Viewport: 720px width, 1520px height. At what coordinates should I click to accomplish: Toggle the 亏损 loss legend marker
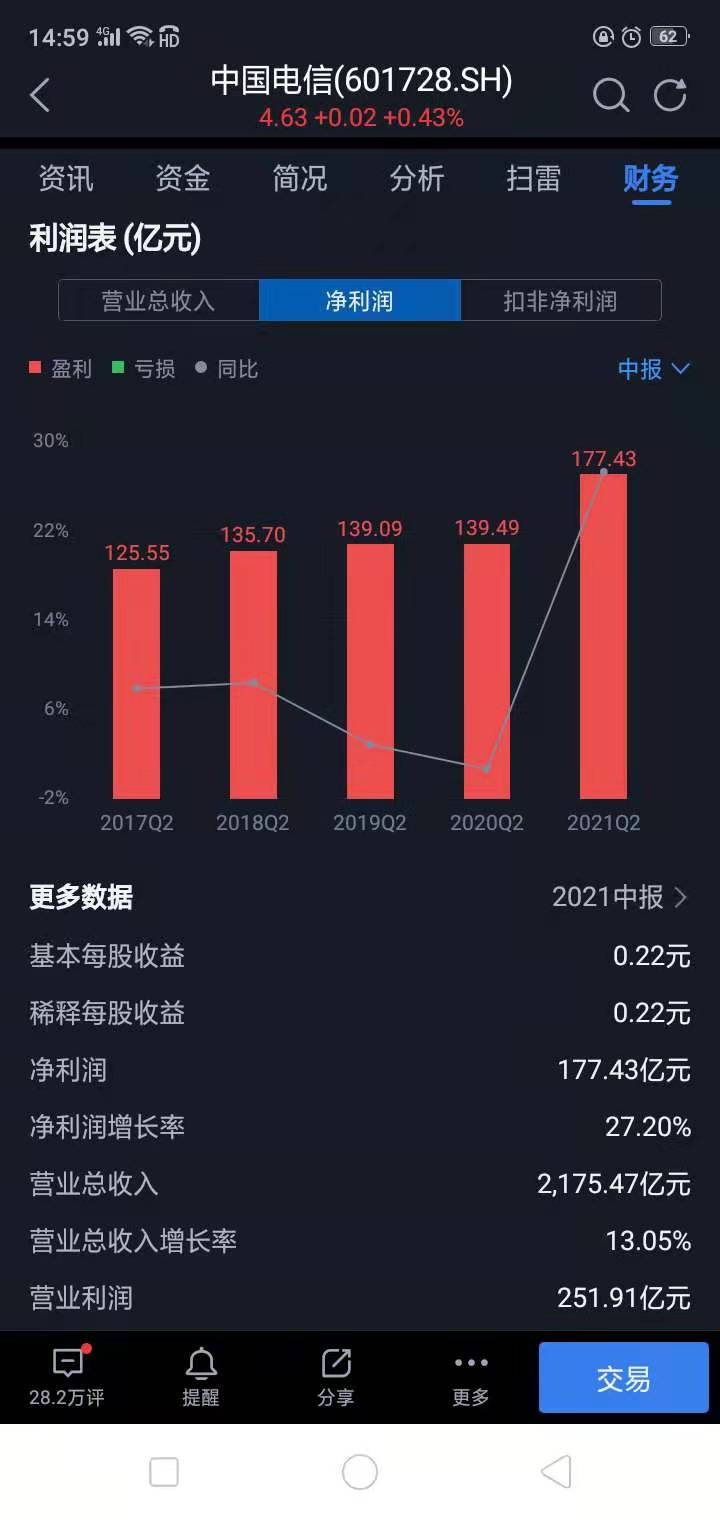(x=146, y=368)
